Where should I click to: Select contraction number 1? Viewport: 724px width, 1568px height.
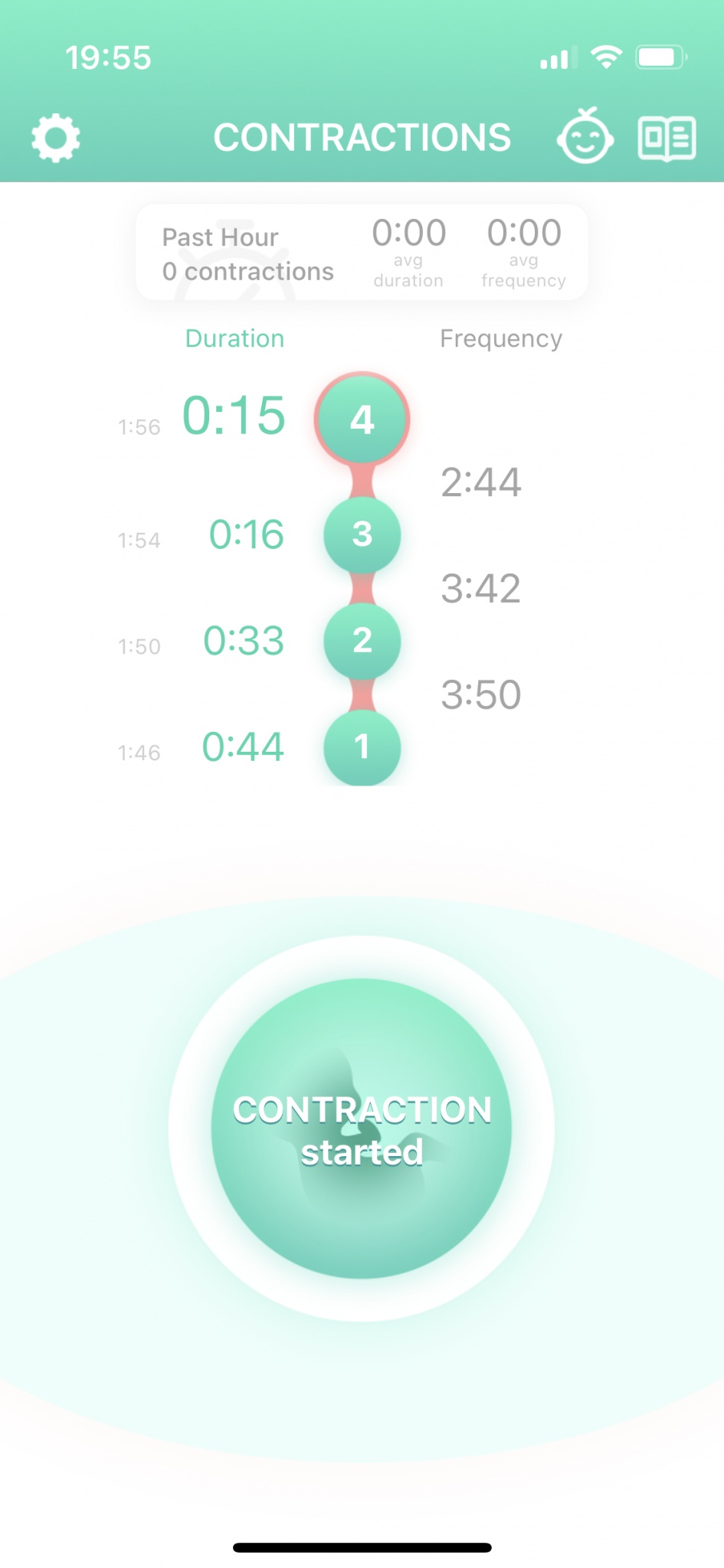click(x=362, y=746)
